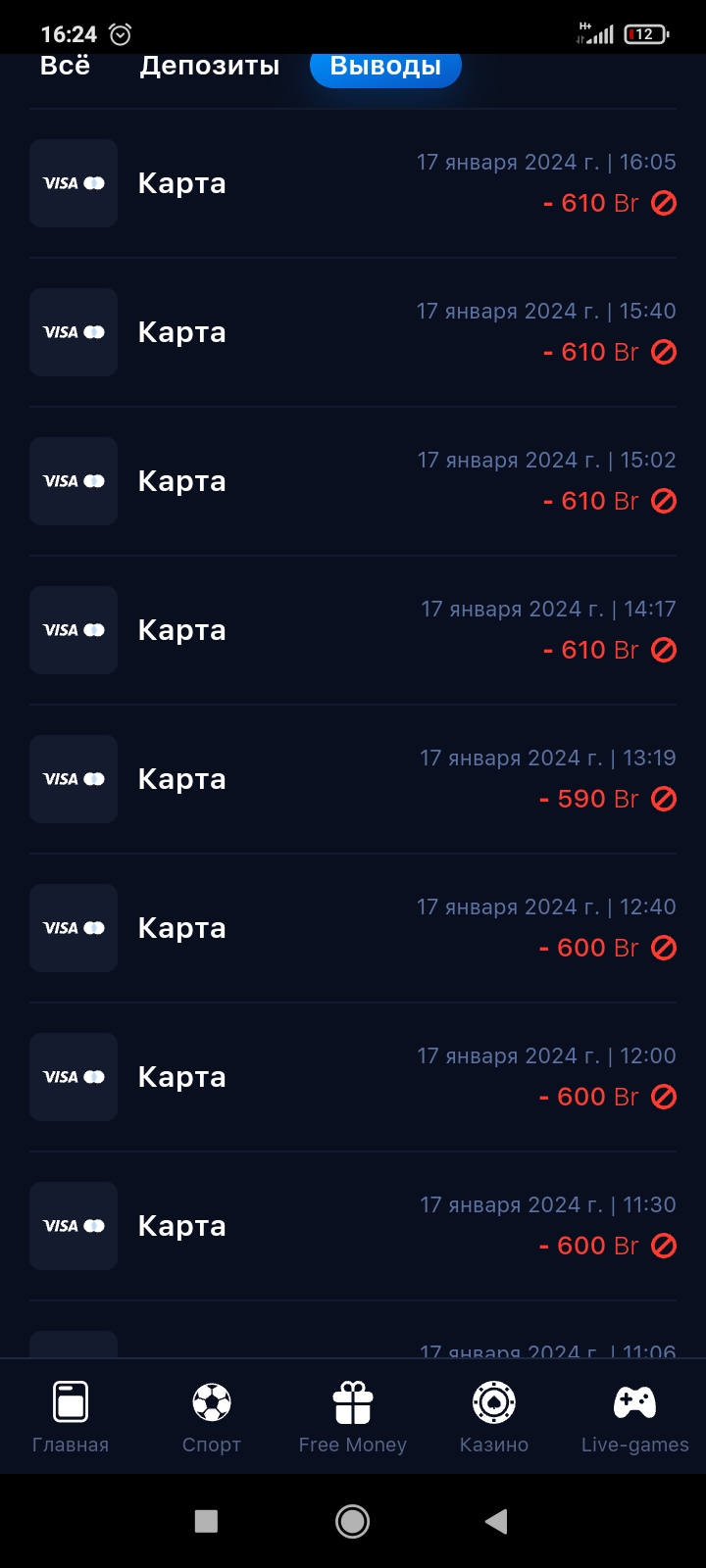The image size is (706, 1568).
Task: Open the Free Money tab
Action: point(353,1416)
